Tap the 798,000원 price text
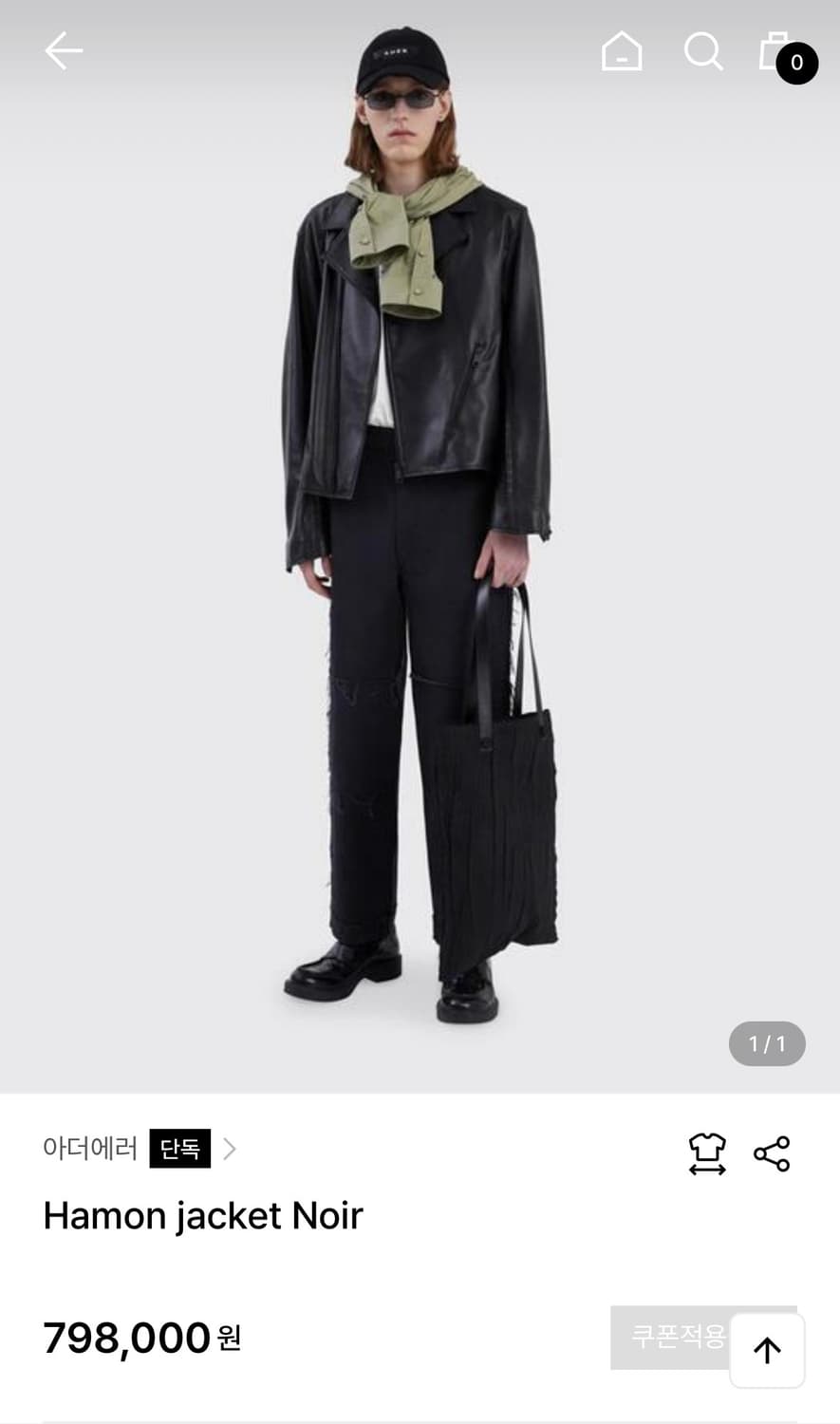Screen dimensions: 840x1424 [139, 1336]
